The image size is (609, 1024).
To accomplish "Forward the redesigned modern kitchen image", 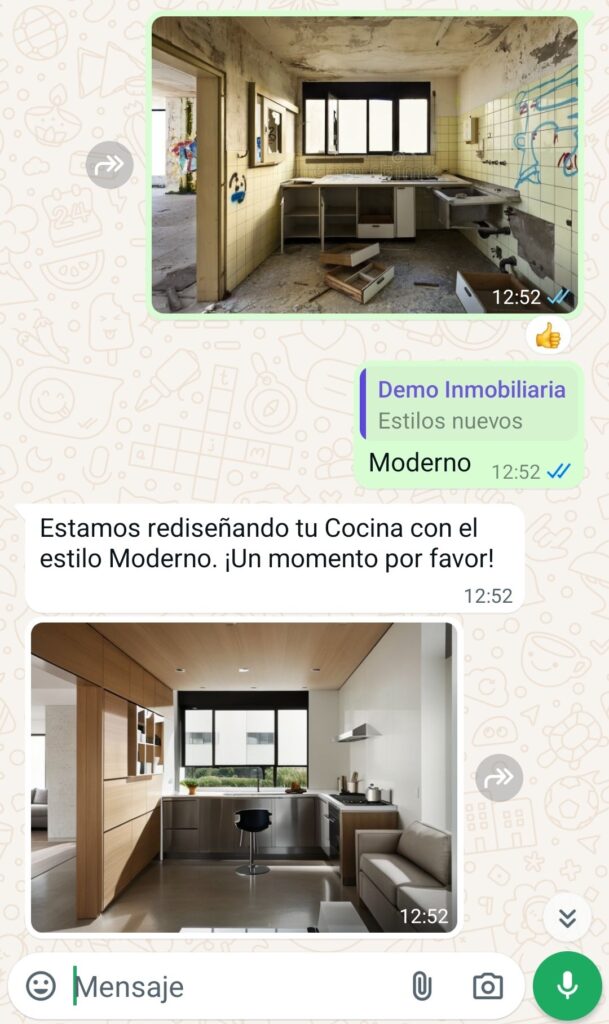I will pyautogui.click(x=499, y=777).
